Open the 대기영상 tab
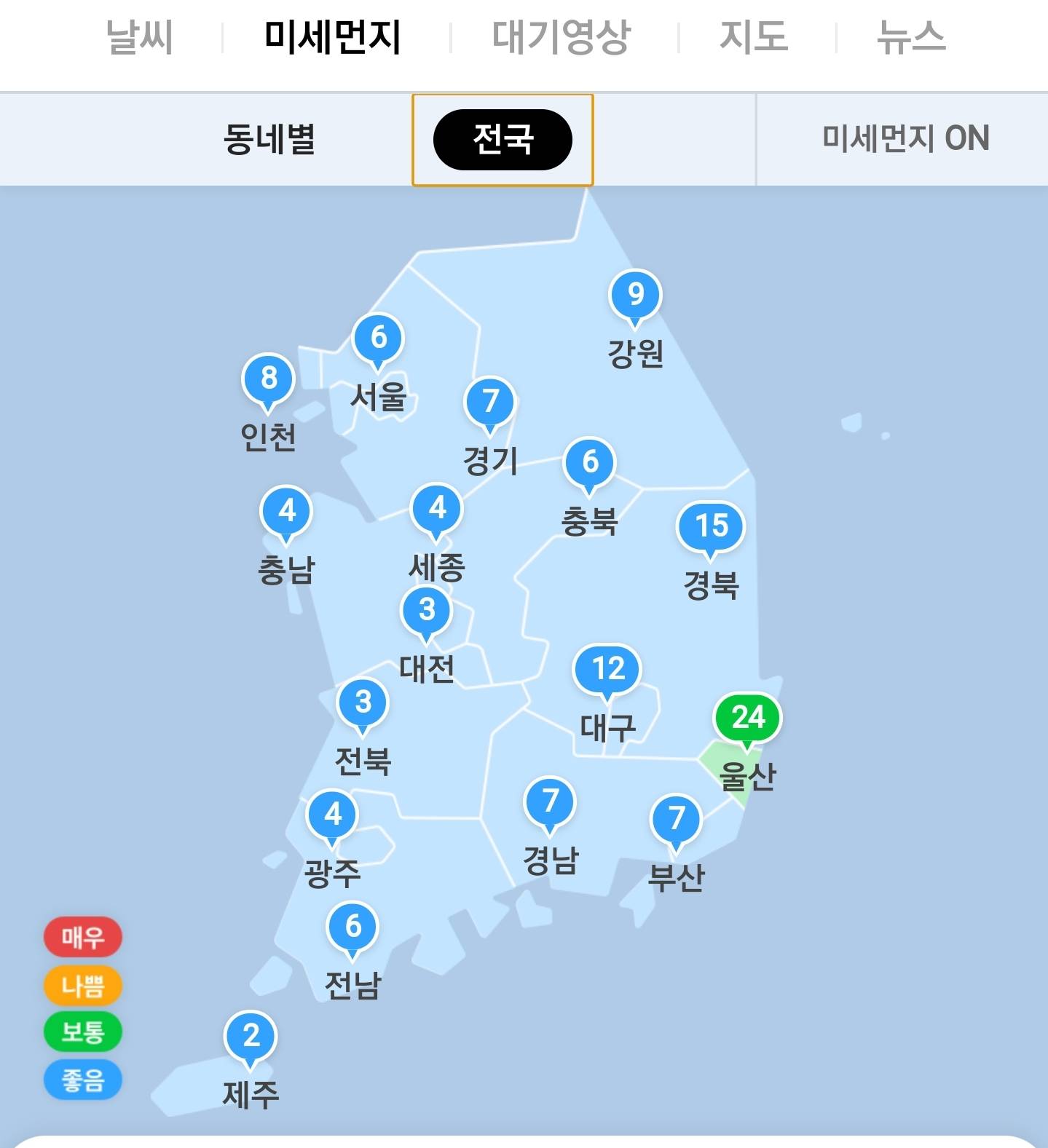The width and height of the screenshot is (1048, 1148). pyautogui.click(x=561, y=38)
